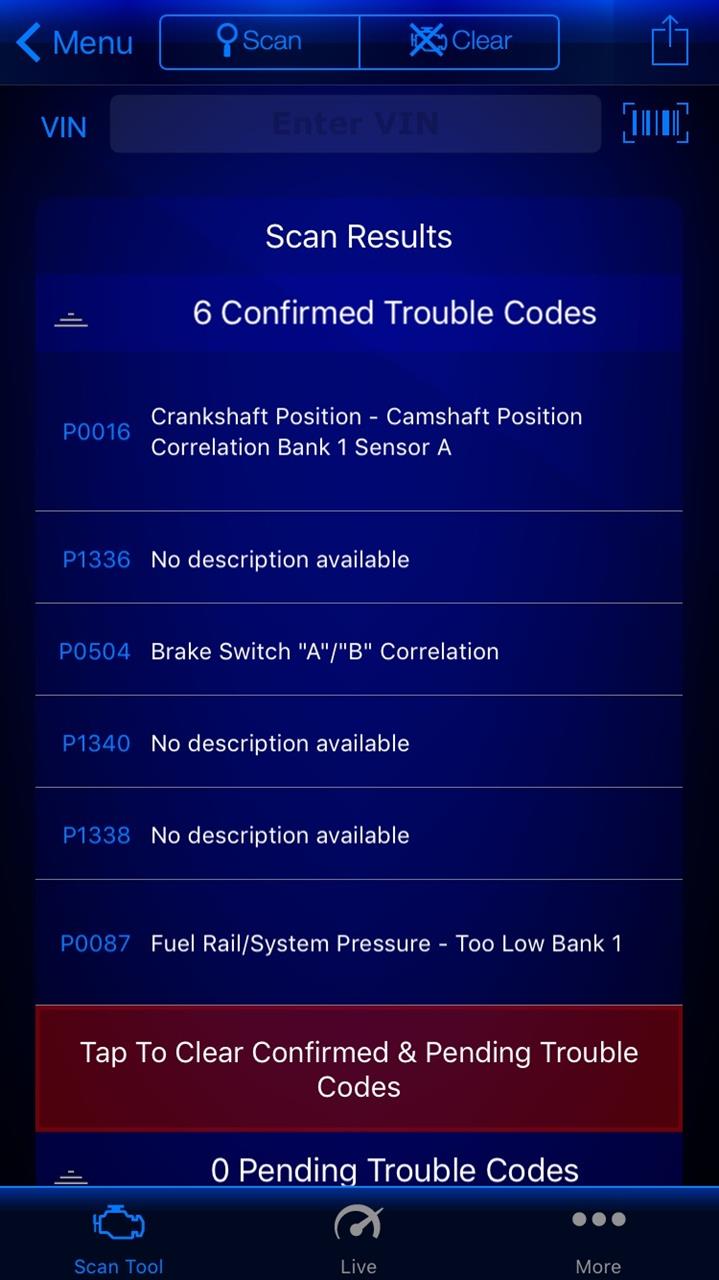This screenshot has height=1280, width=719.
Task: Switch to the Live tab
Action: point(358,1238)
